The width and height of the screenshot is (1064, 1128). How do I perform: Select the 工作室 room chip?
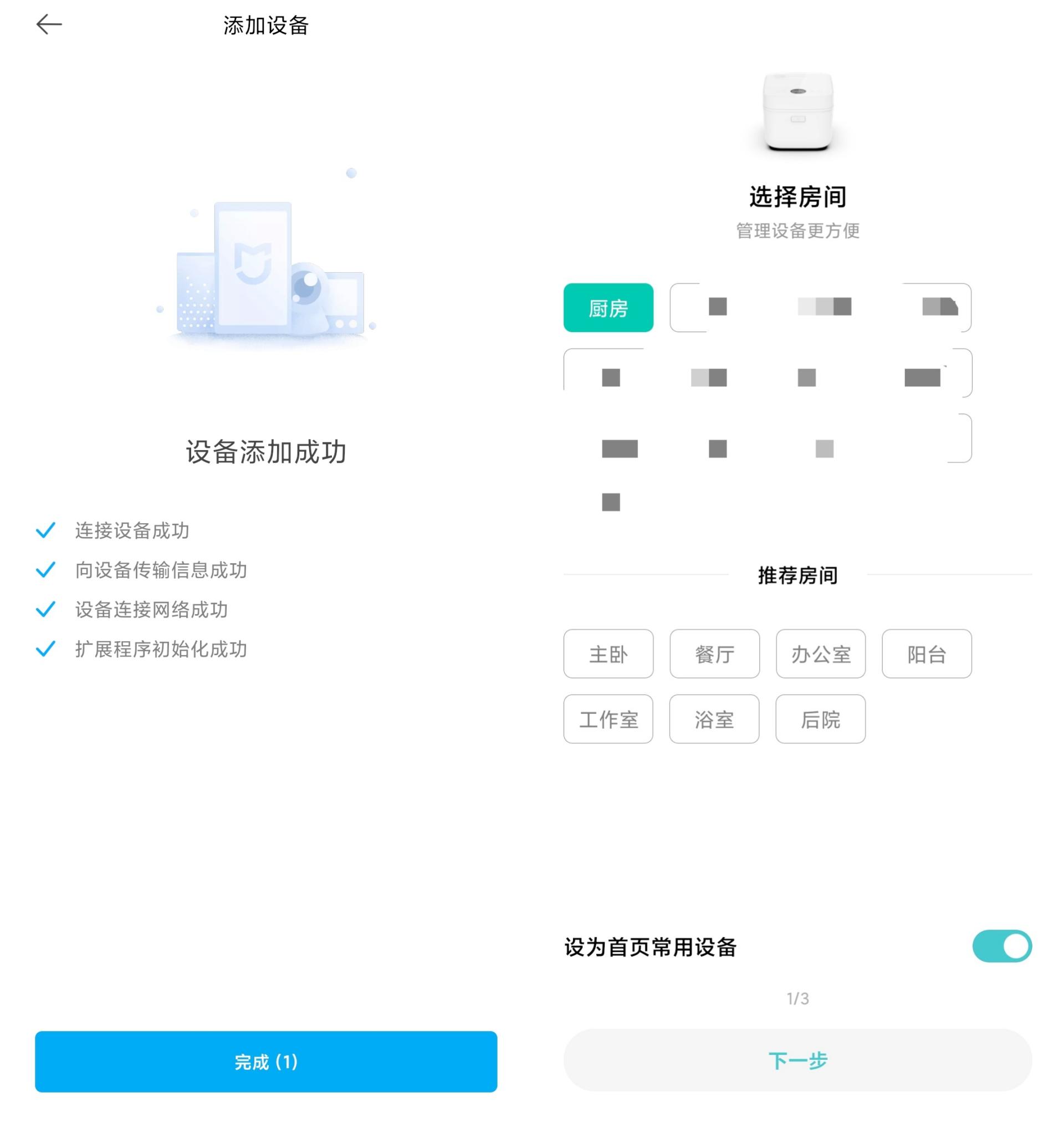pyautogui.click(x=608, y=719)
